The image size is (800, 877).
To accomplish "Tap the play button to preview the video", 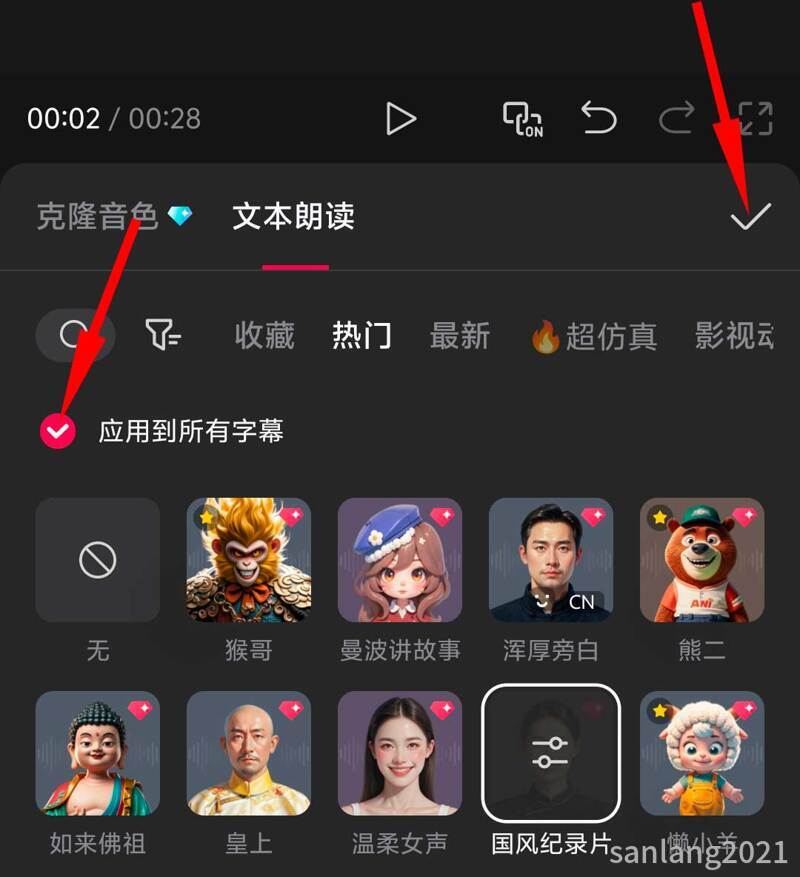I will coord(400,117).
